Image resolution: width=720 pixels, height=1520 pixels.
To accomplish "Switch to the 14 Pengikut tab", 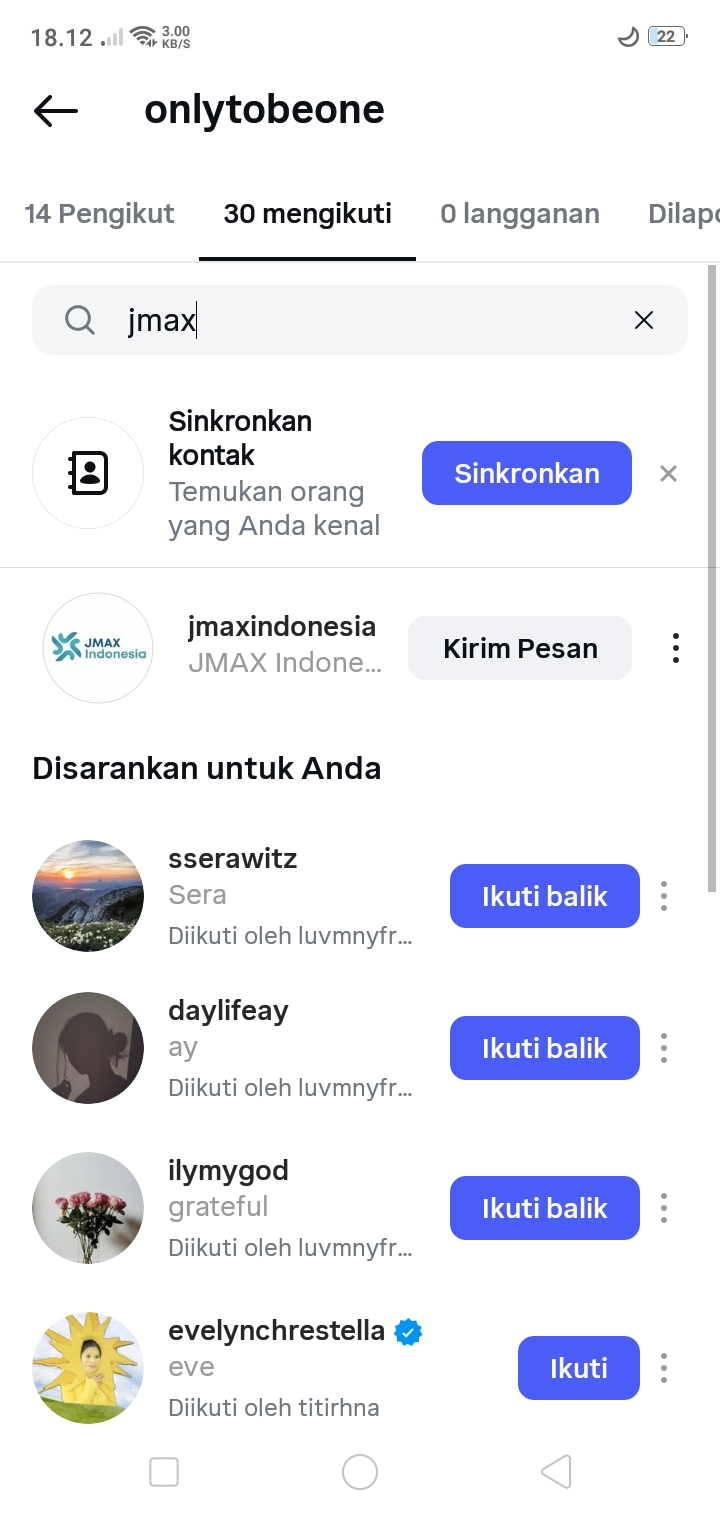I will 99,214.
